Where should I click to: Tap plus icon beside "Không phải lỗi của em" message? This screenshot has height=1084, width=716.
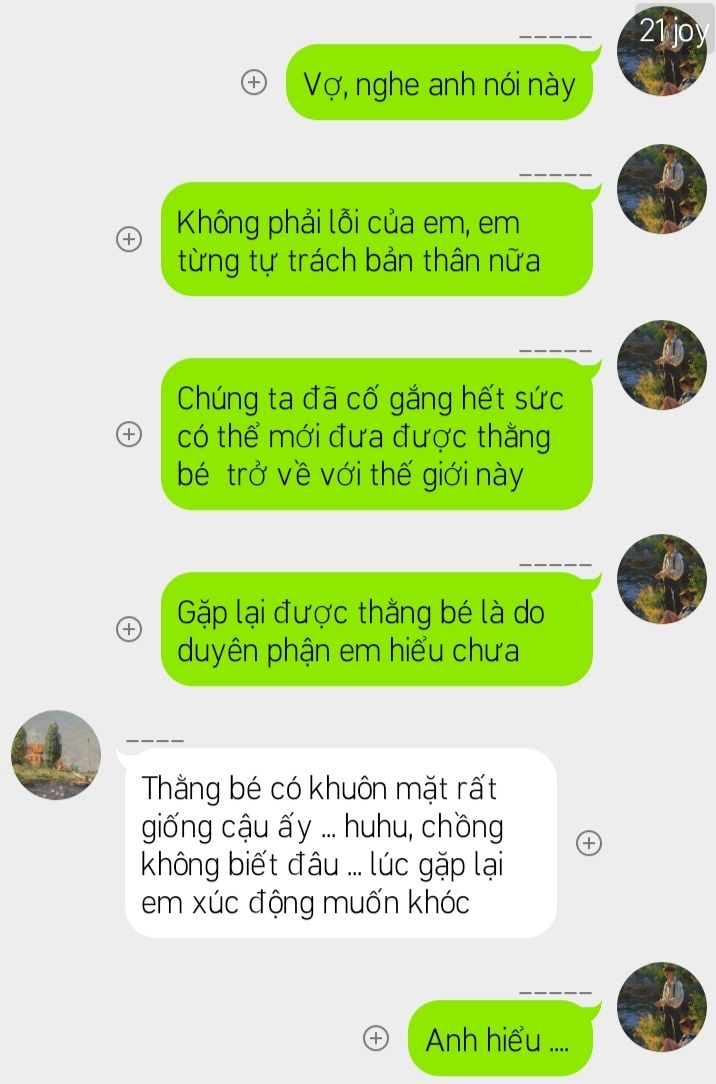click(x=128, y=239)
